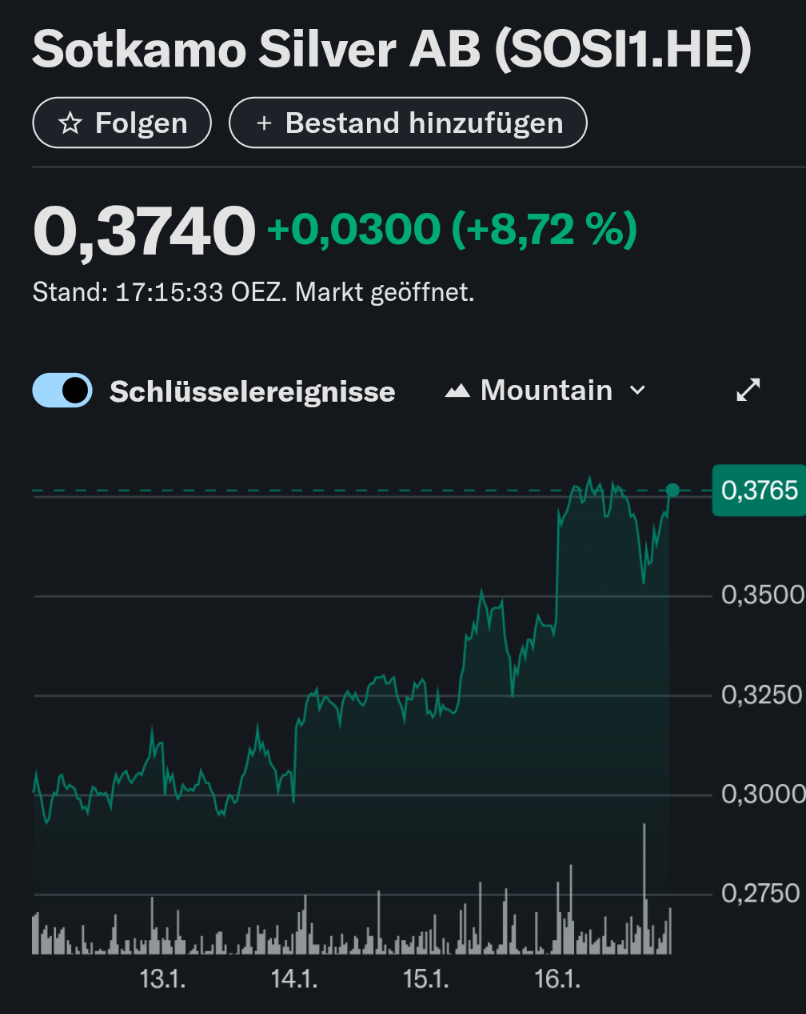Viewport: 806px width, 1014px height.
Task: Toggle off Schlüsselereignisse switch
Action: [x=63, y=390]
